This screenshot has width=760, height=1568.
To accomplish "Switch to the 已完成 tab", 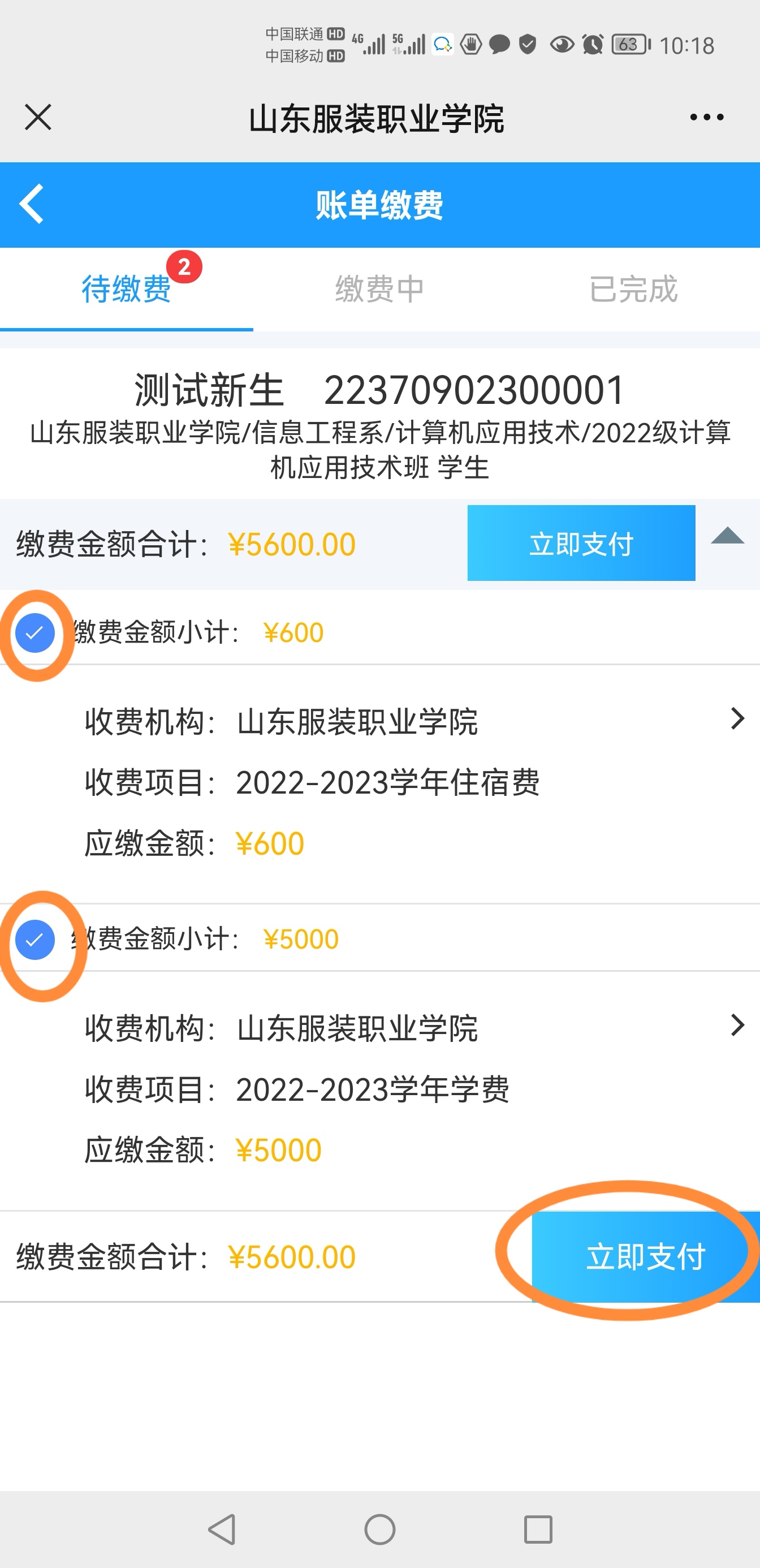I will [x=633, y=288].
